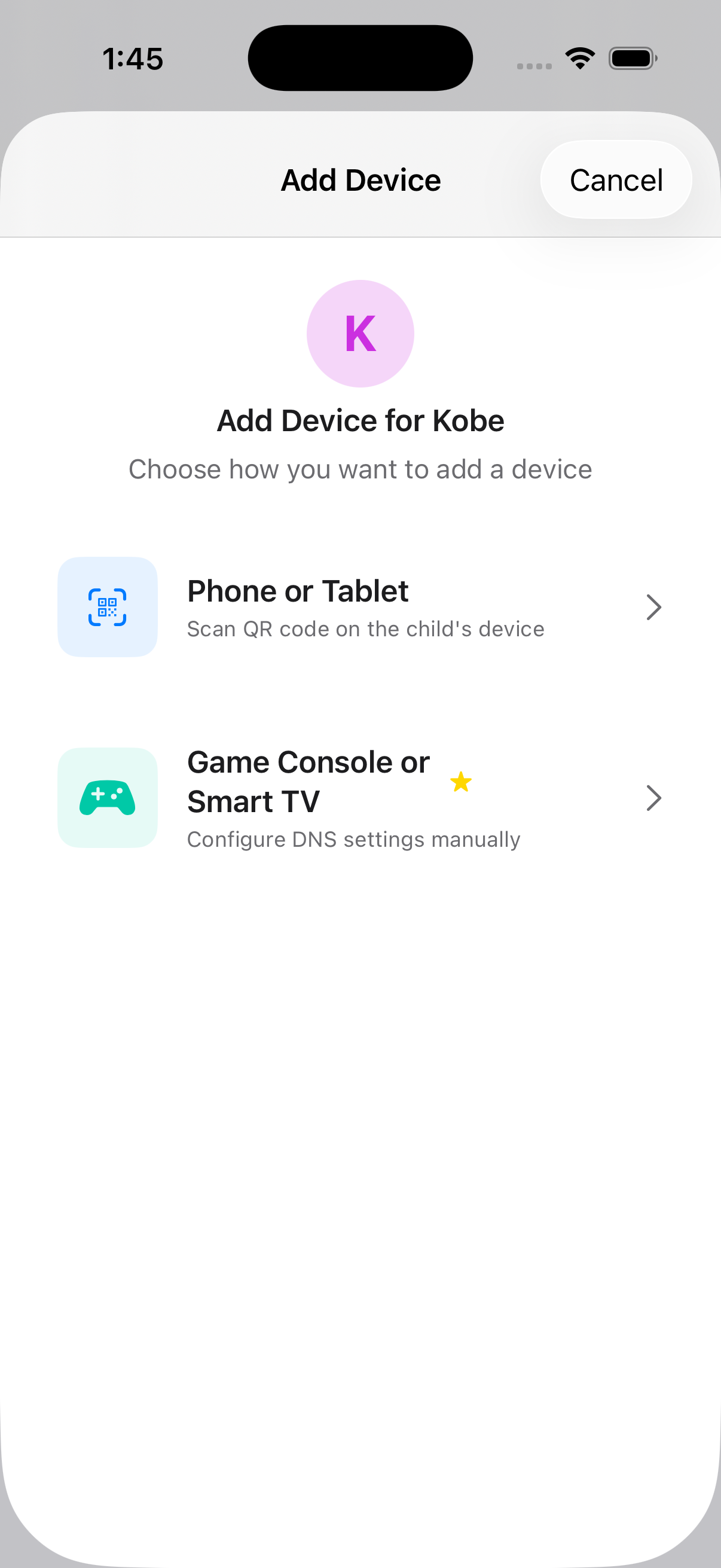Expand the Phone or Tablet option via chevron
Viewport: 721px width, 1568px height.
coord(653,607)
